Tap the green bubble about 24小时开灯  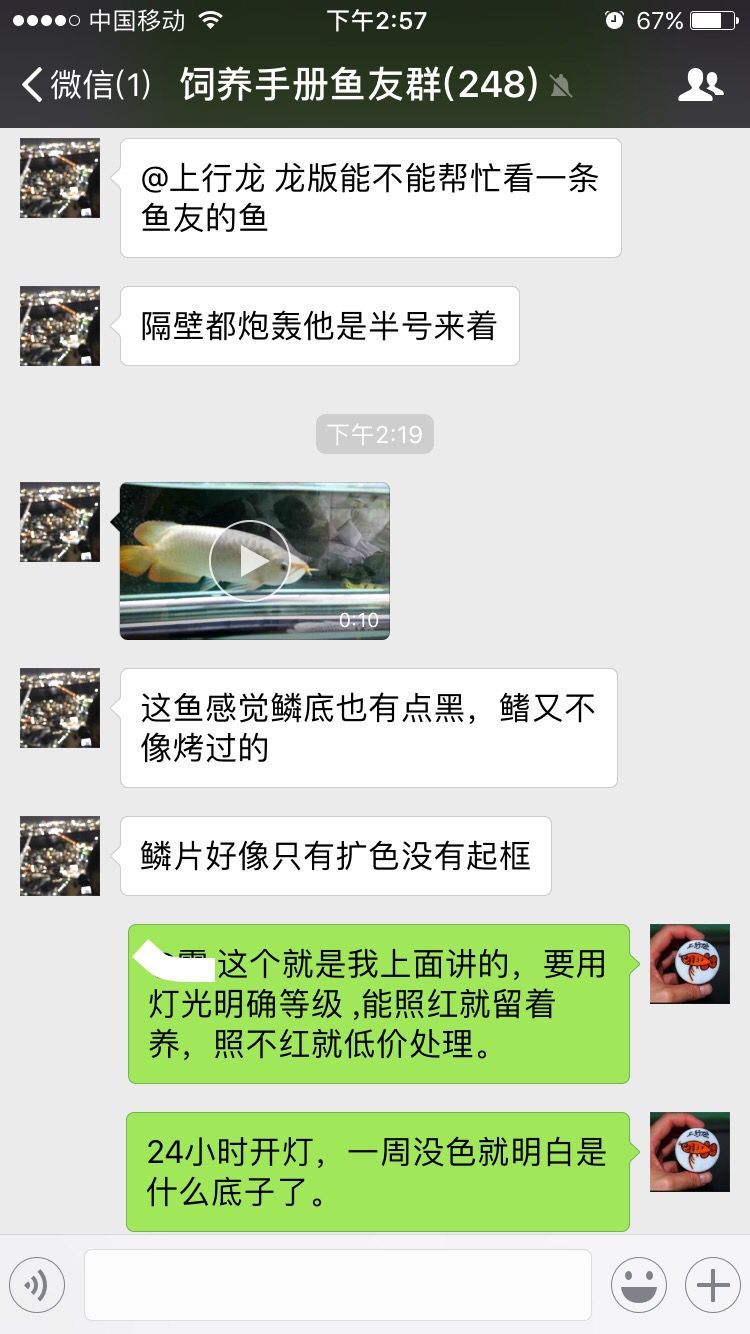tap(375, 1172)
